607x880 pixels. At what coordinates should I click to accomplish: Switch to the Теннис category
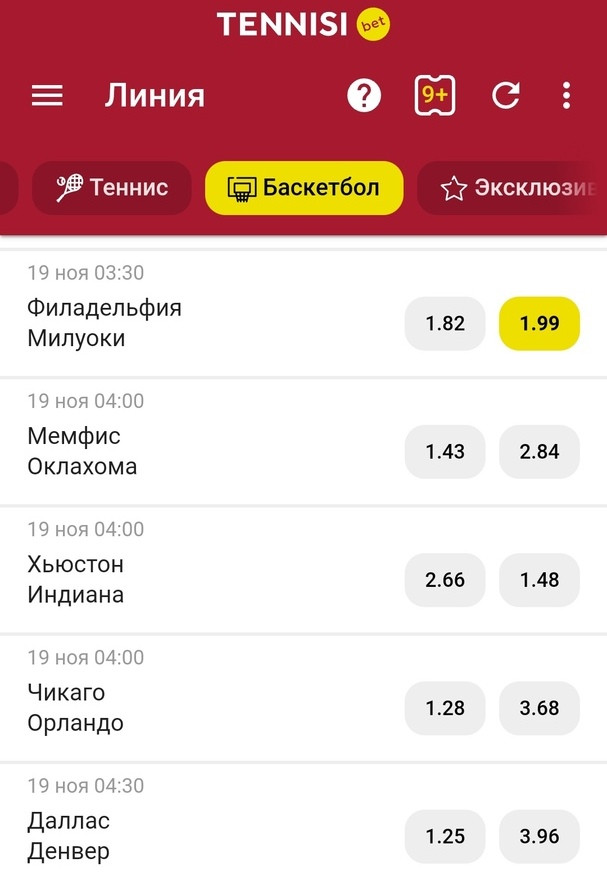pyautogui.click(x=112, y=188)
